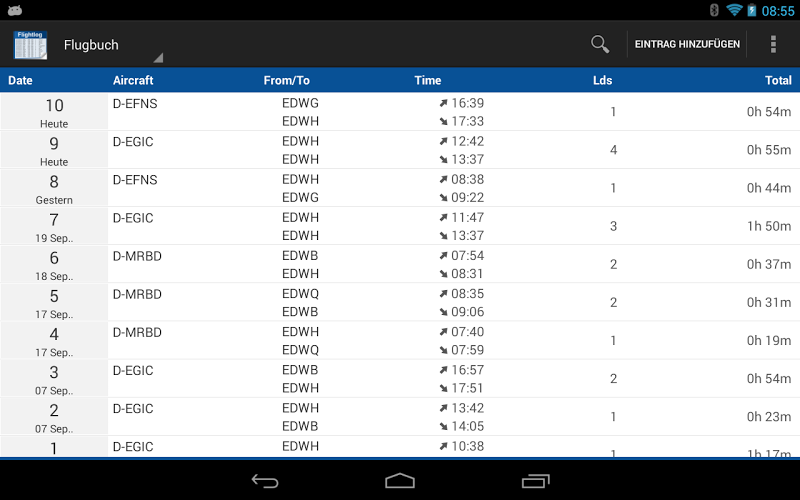Open the search magnifier icon
This screenshot has width=800, height=500.
[600, 44]
